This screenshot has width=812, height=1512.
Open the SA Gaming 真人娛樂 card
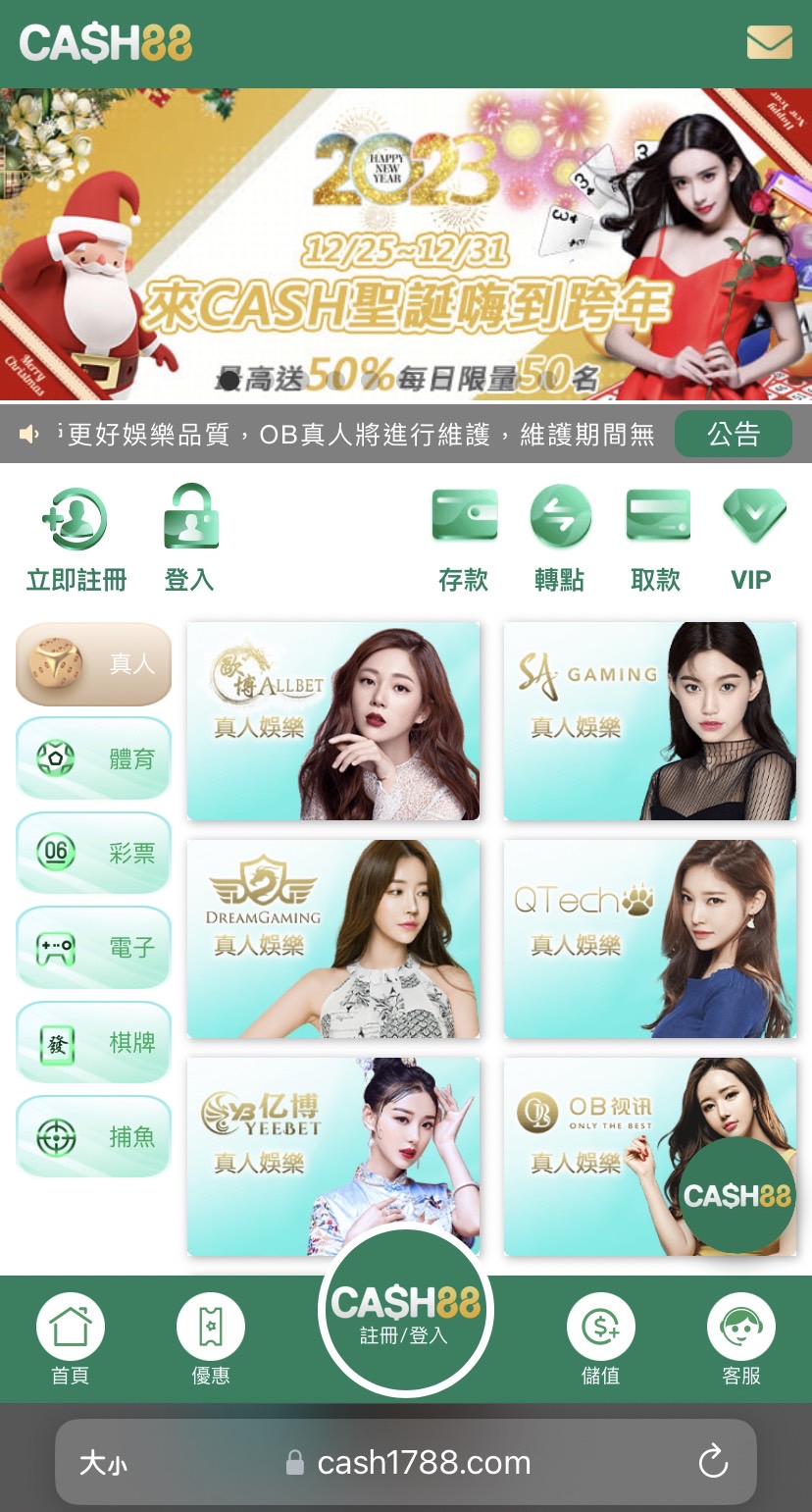[x=649, y=721]
